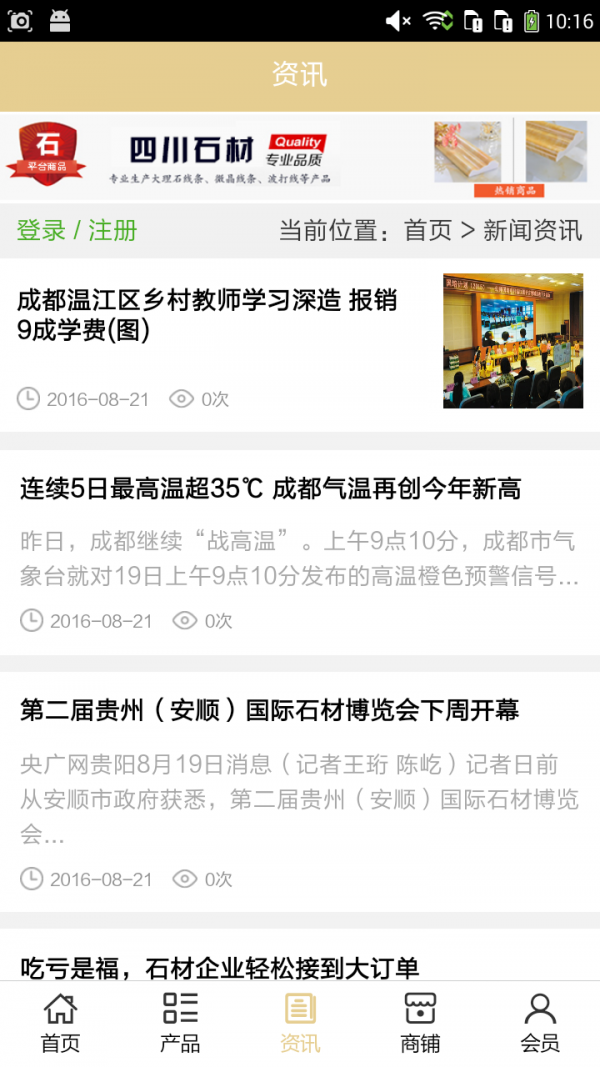View the 吃亏是福 石材企业 article
Image resolution: width=600 pixels, height=1067 pixels.
[x=219, y=966]
